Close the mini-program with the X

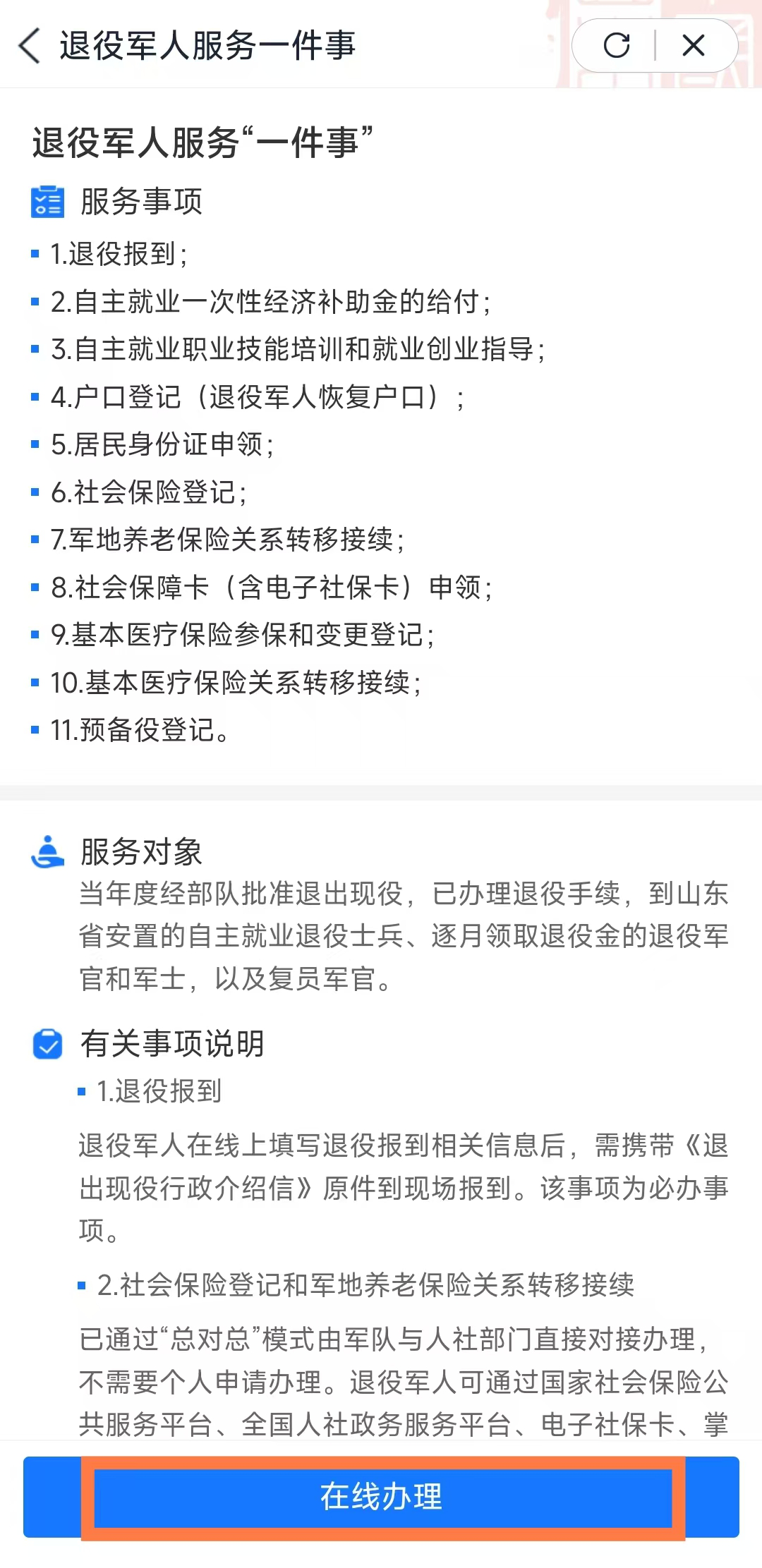[694, 46]
